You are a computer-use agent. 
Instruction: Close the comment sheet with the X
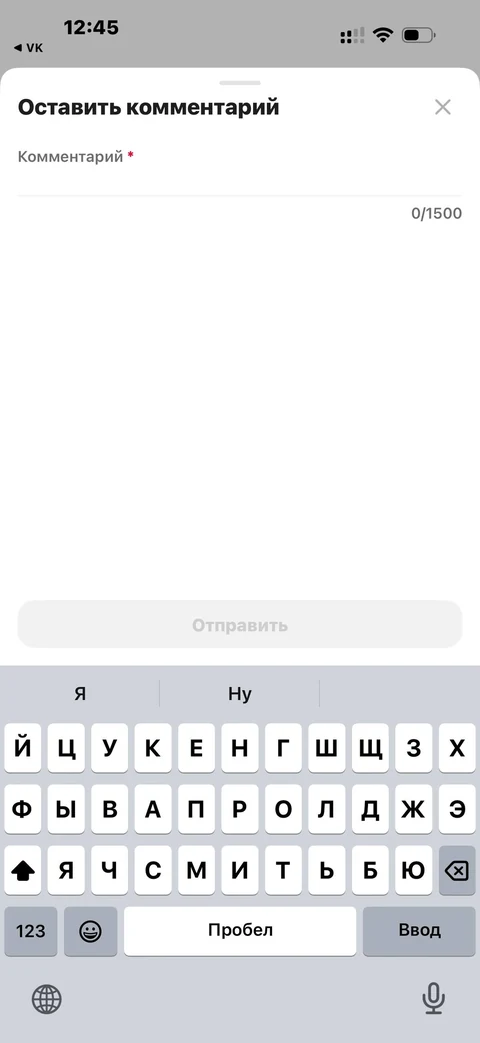[443, 107]
